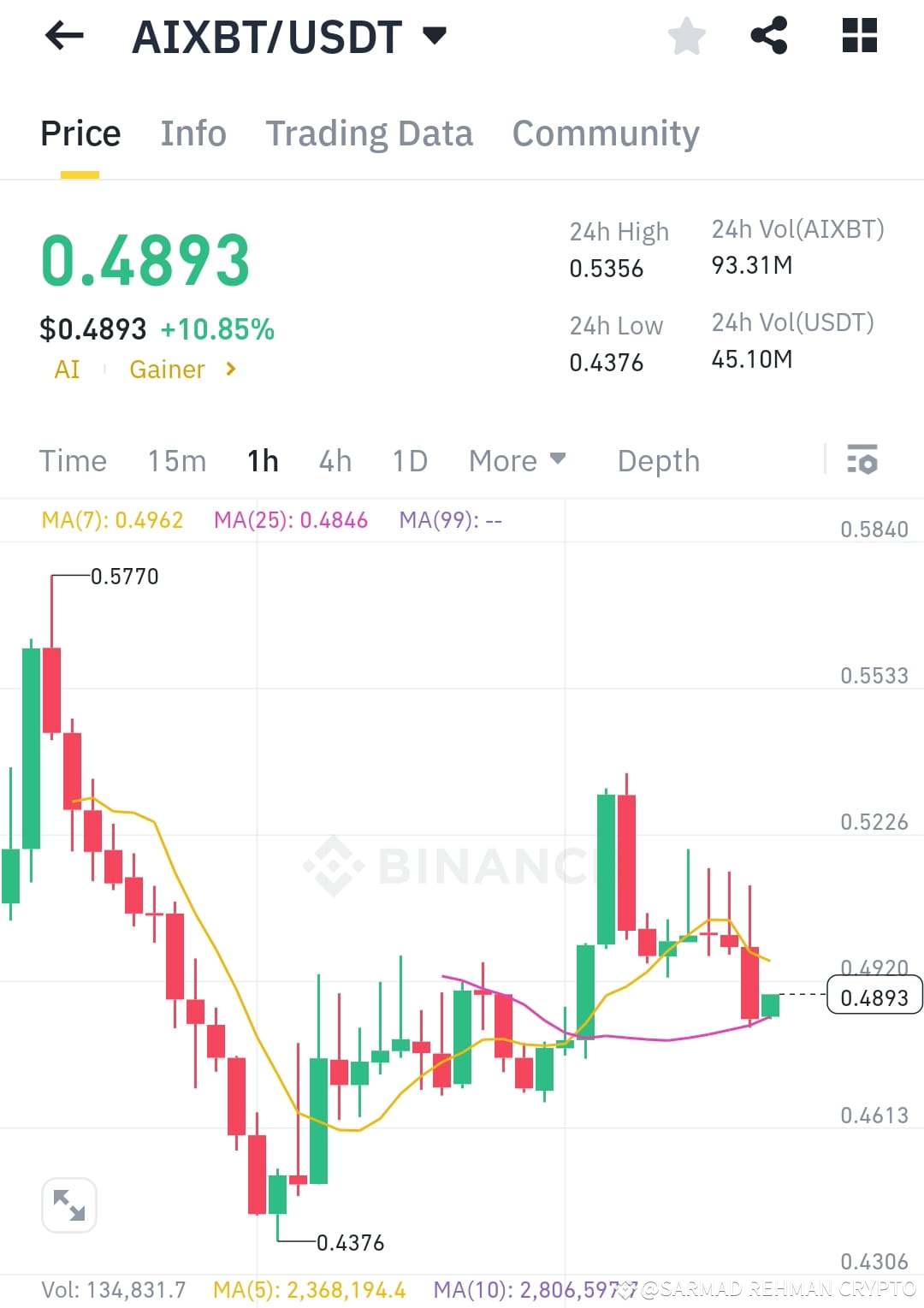Switch to the 4h timeframe
Image resolution: width=924 pixels, height=1308 pixels.
[x=334, y=460]
